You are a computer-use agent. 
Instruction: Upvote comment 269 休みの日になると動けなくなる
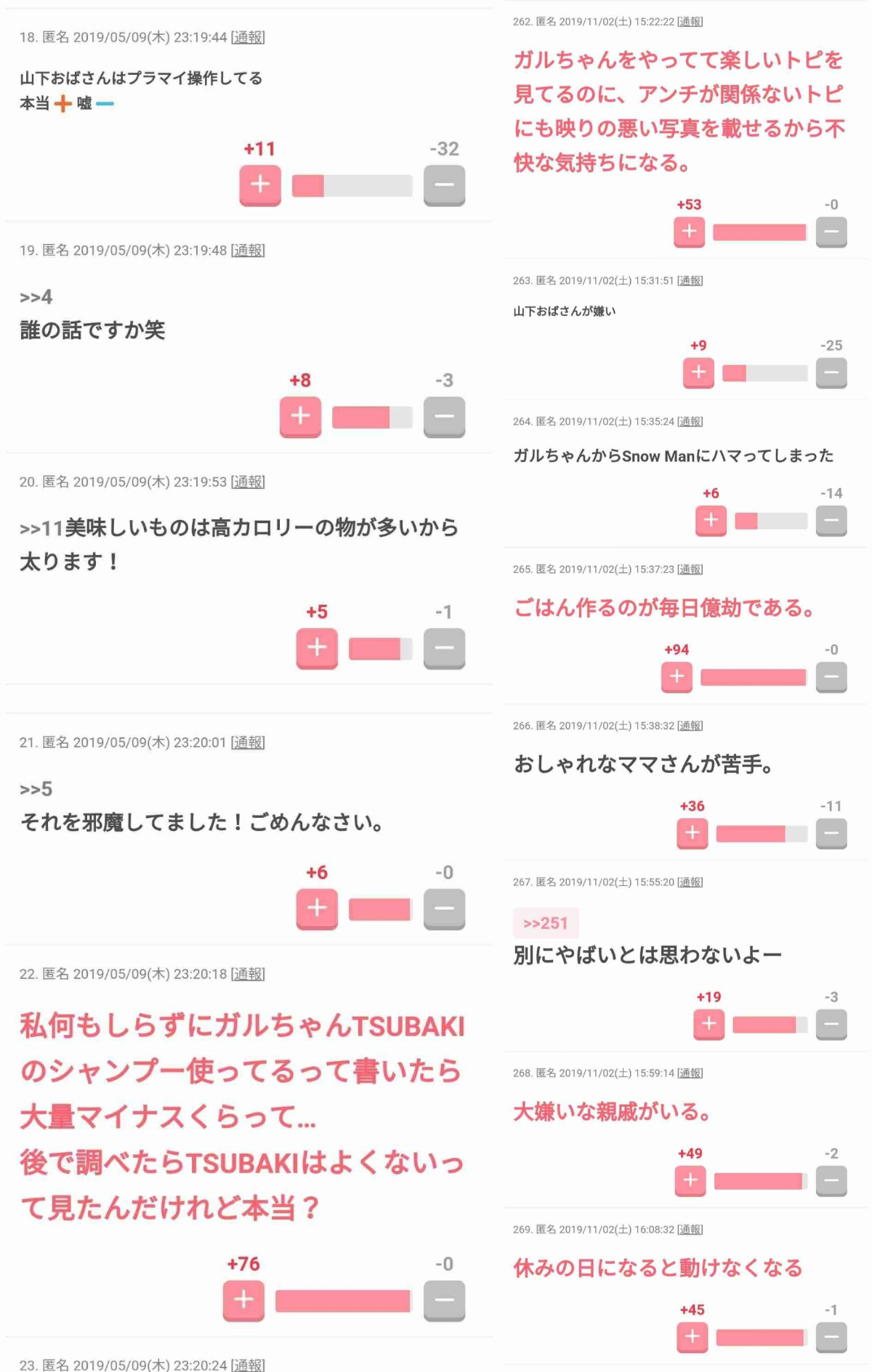click(692, 1336)
